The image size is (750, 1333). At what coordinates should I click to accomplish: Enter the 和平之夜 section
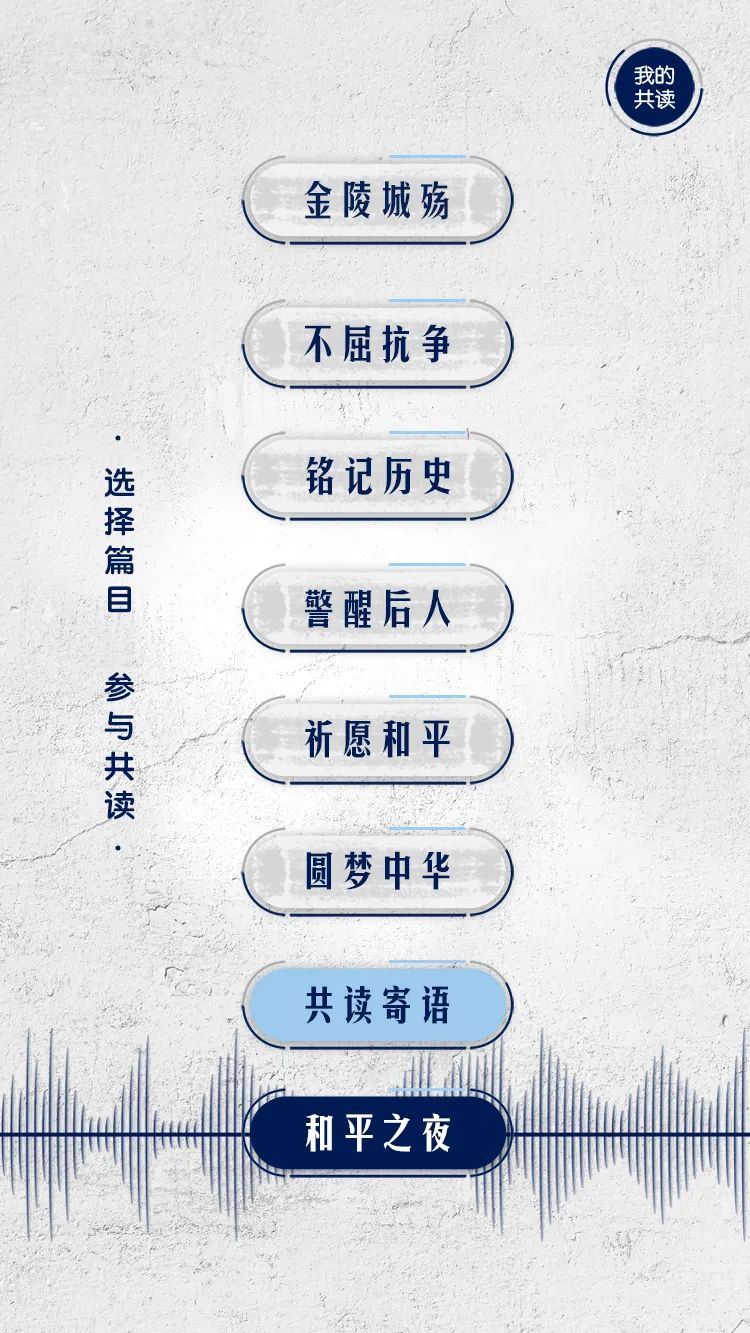click(x=378, y=1134)
